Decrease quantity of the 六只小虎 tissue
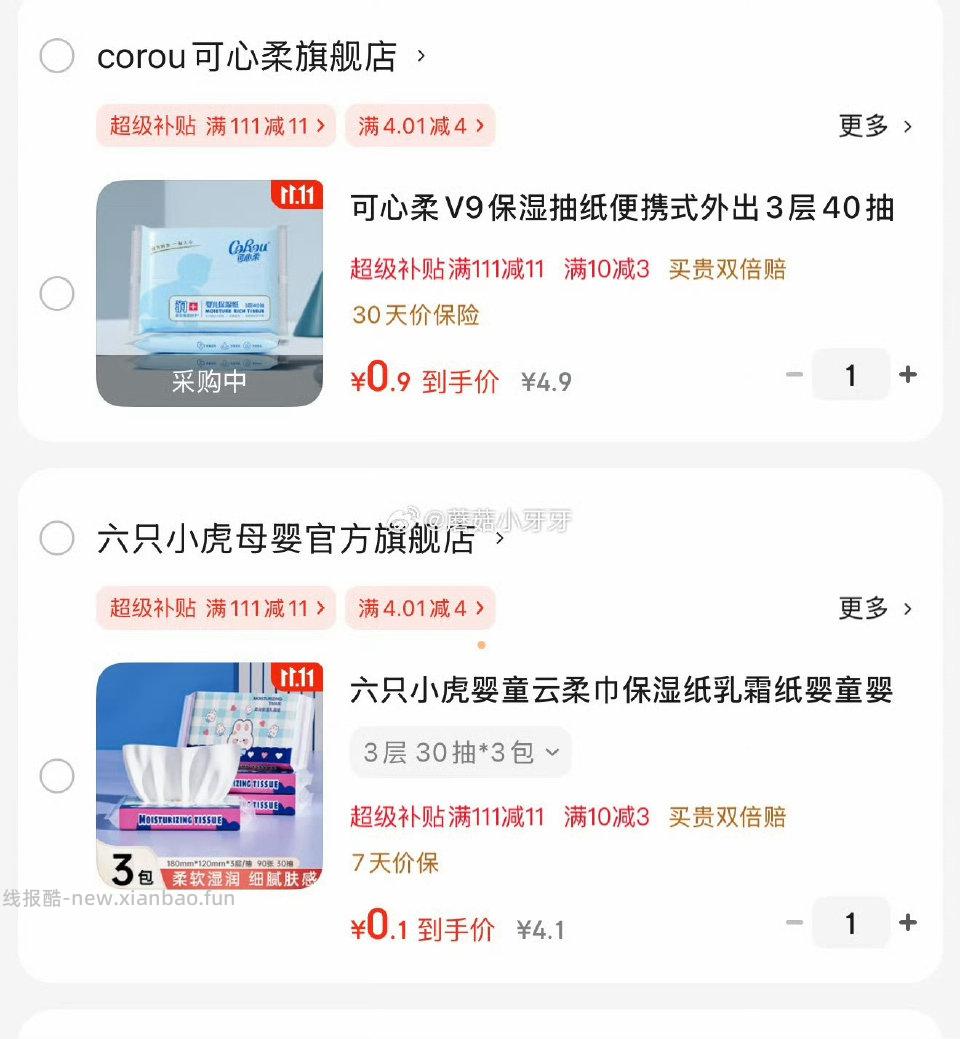Screen dimensions: 960x1039 [795, 922]
